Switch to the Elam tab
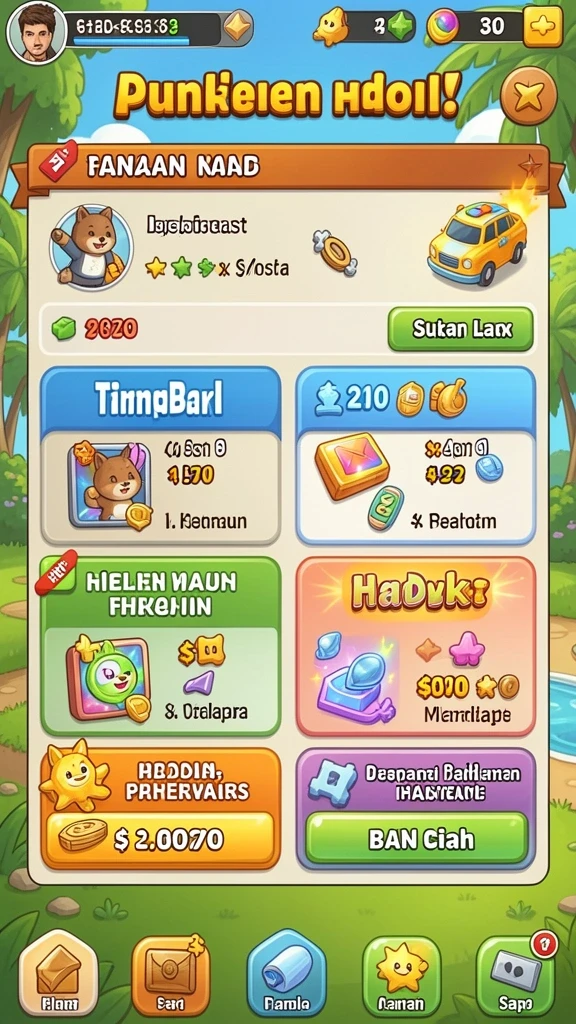The height and width of the screenshot is (1024, 576). (58, 975)
